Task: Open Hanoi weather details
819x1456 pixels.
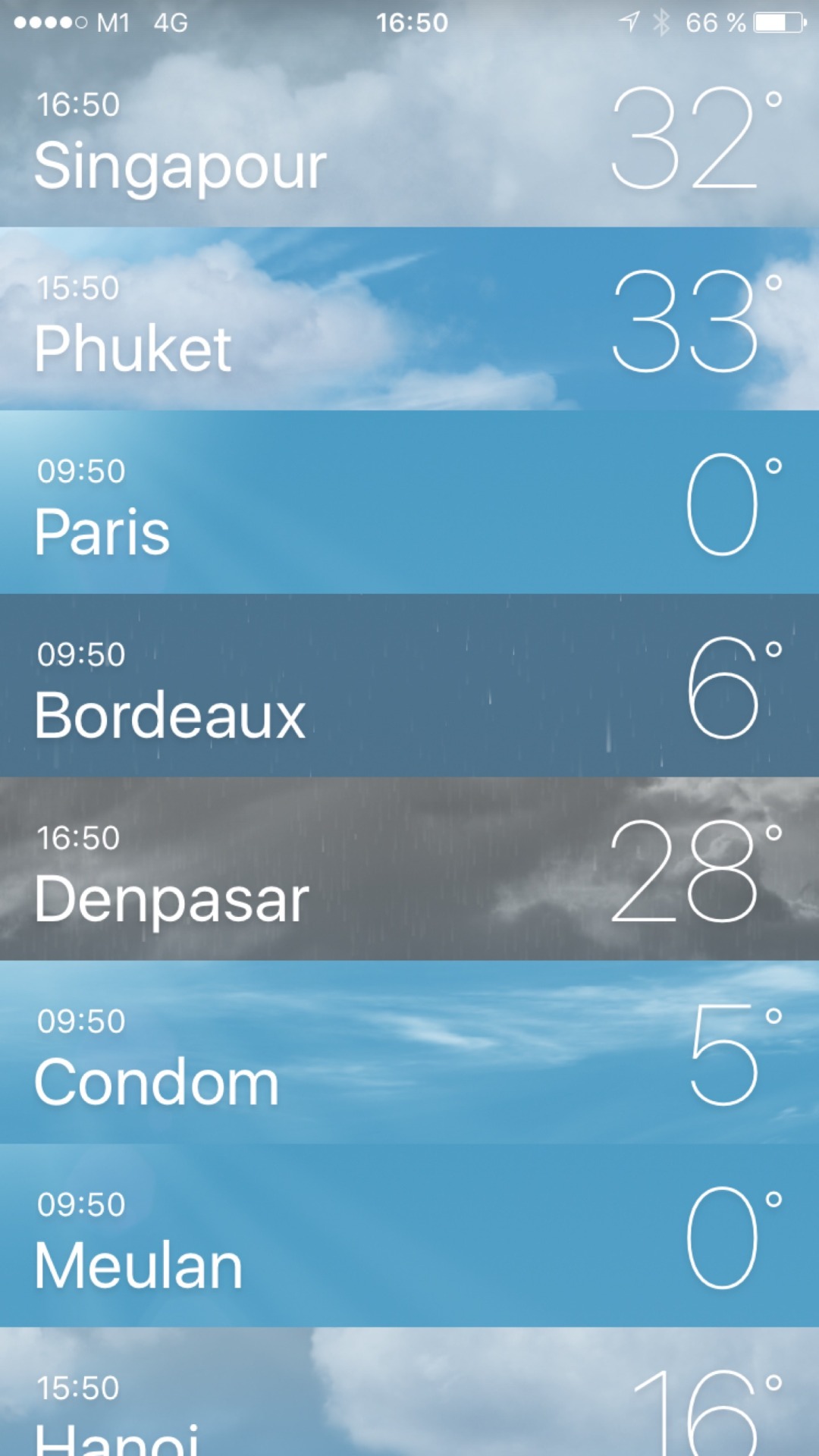Action: point(409,1403)
